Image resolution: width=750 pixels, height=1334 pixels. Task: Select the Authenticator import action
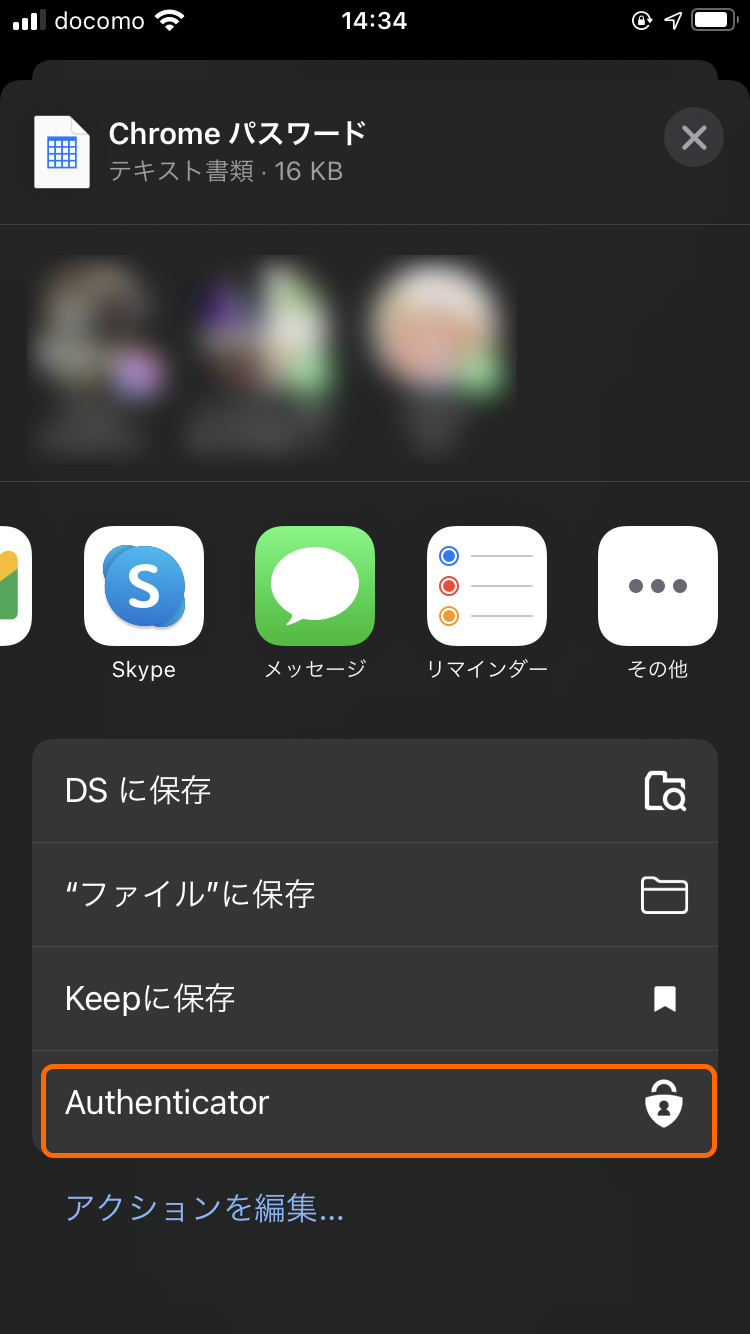click(x=375, y=1102)
